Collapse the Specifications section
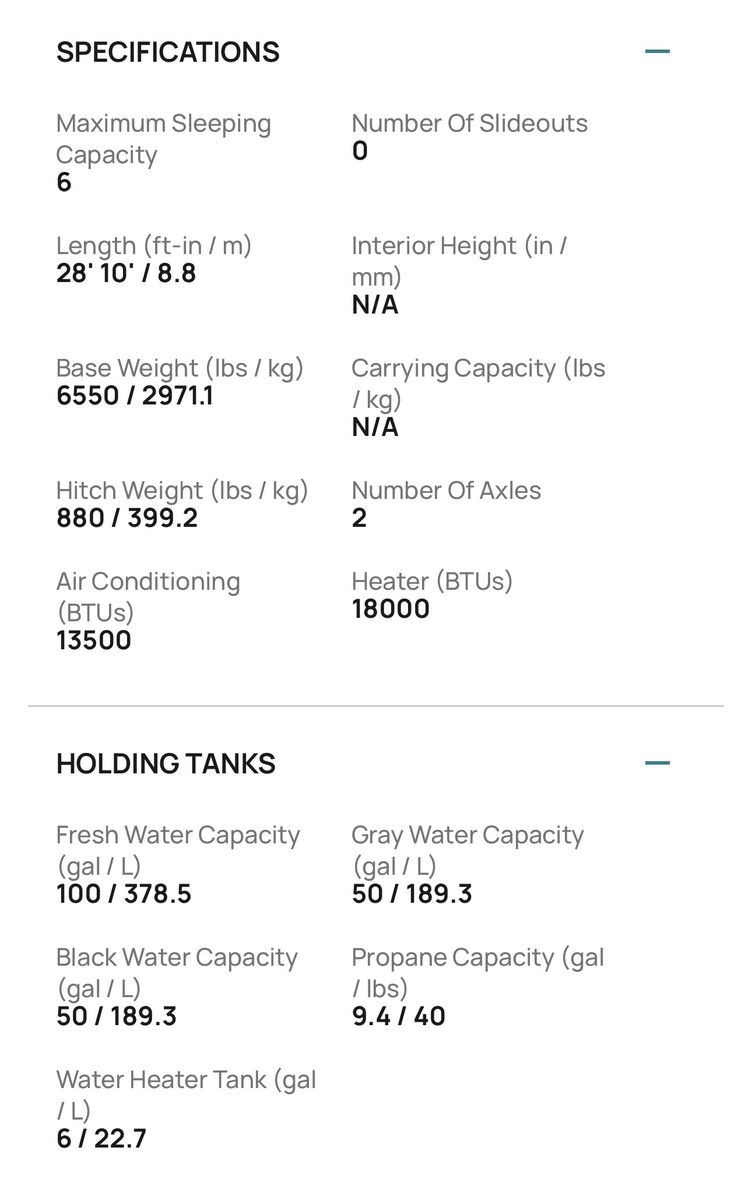Screen dimensions: 752x1200 pyautogui.click(x=657, y=51)
